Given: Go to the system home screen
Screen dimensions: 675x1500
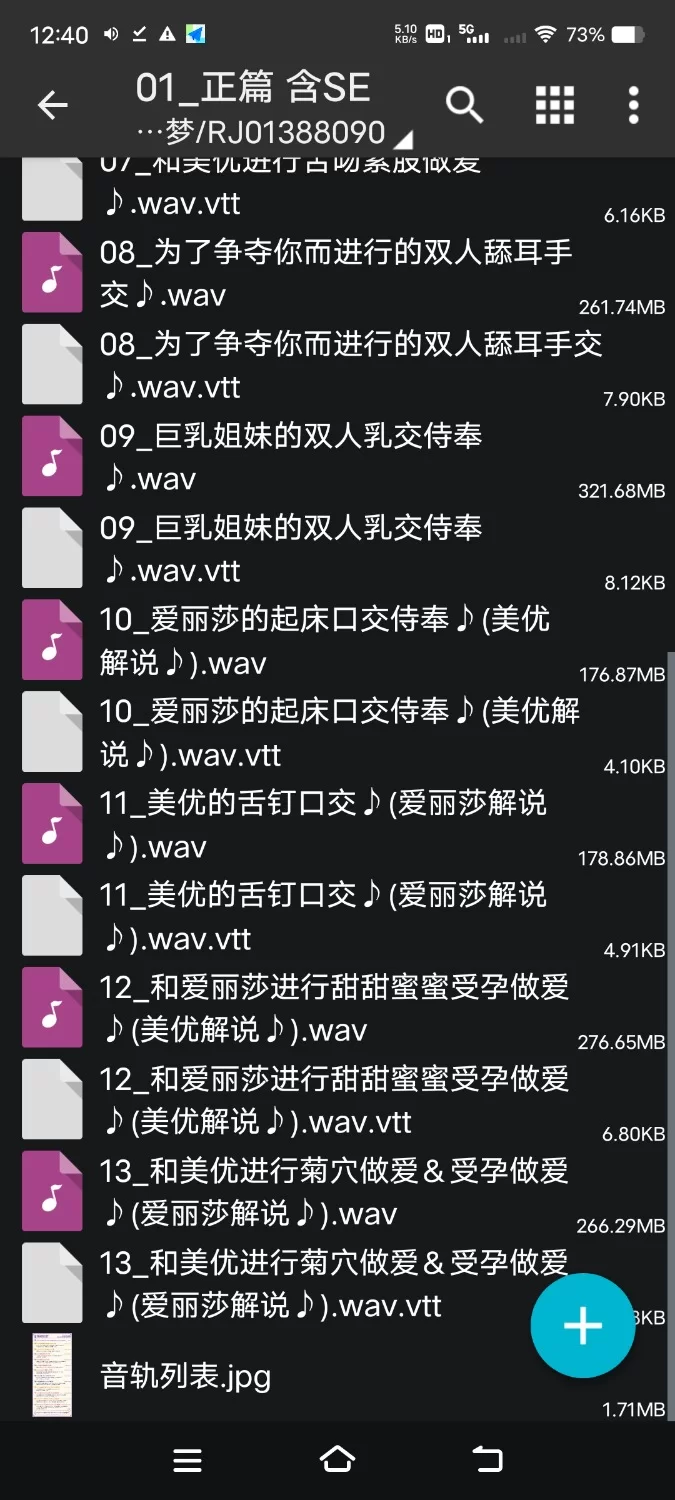Looking at the screenshot, I should (337, 1460).
